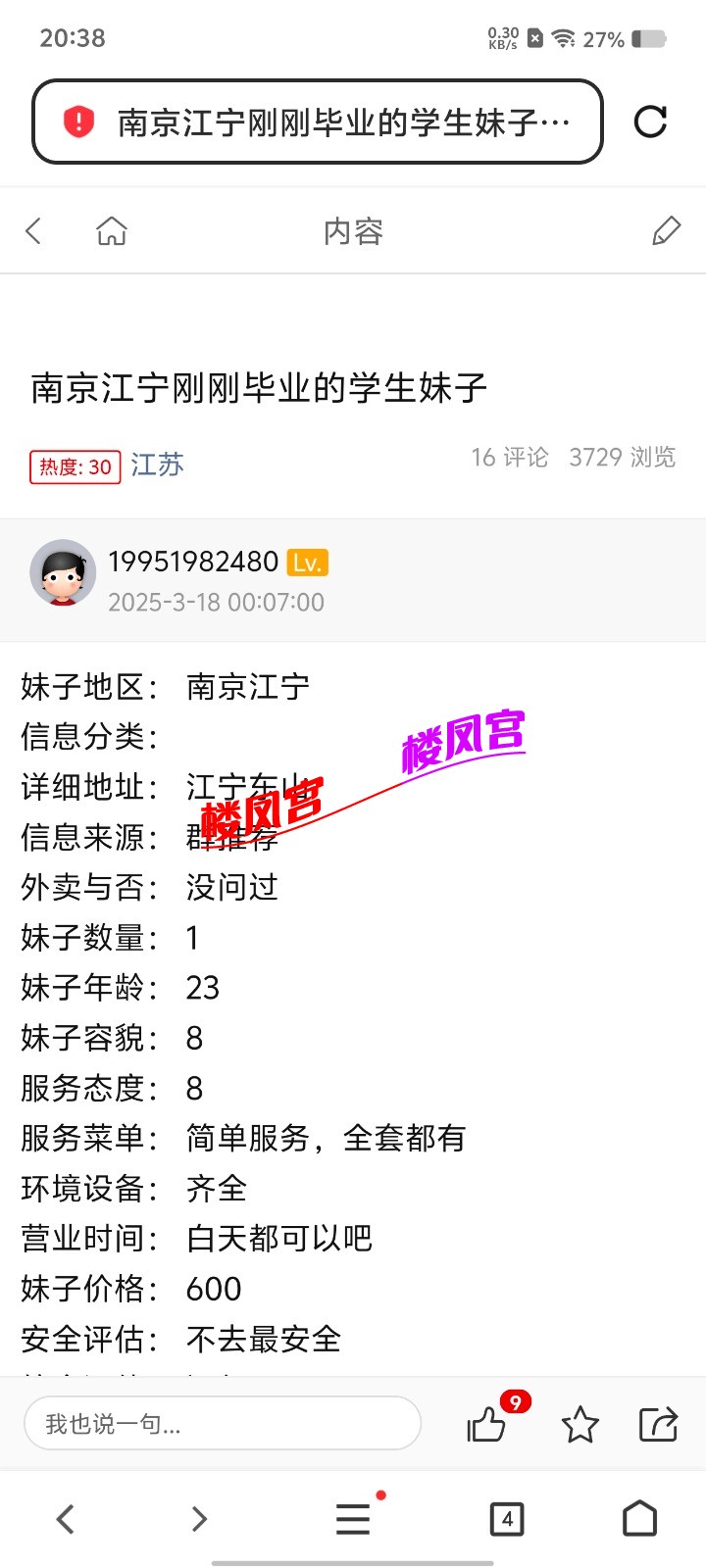Tap the thumbs-up like icon
Viewport: 706px width, 1568px height.
point(487,1425)
